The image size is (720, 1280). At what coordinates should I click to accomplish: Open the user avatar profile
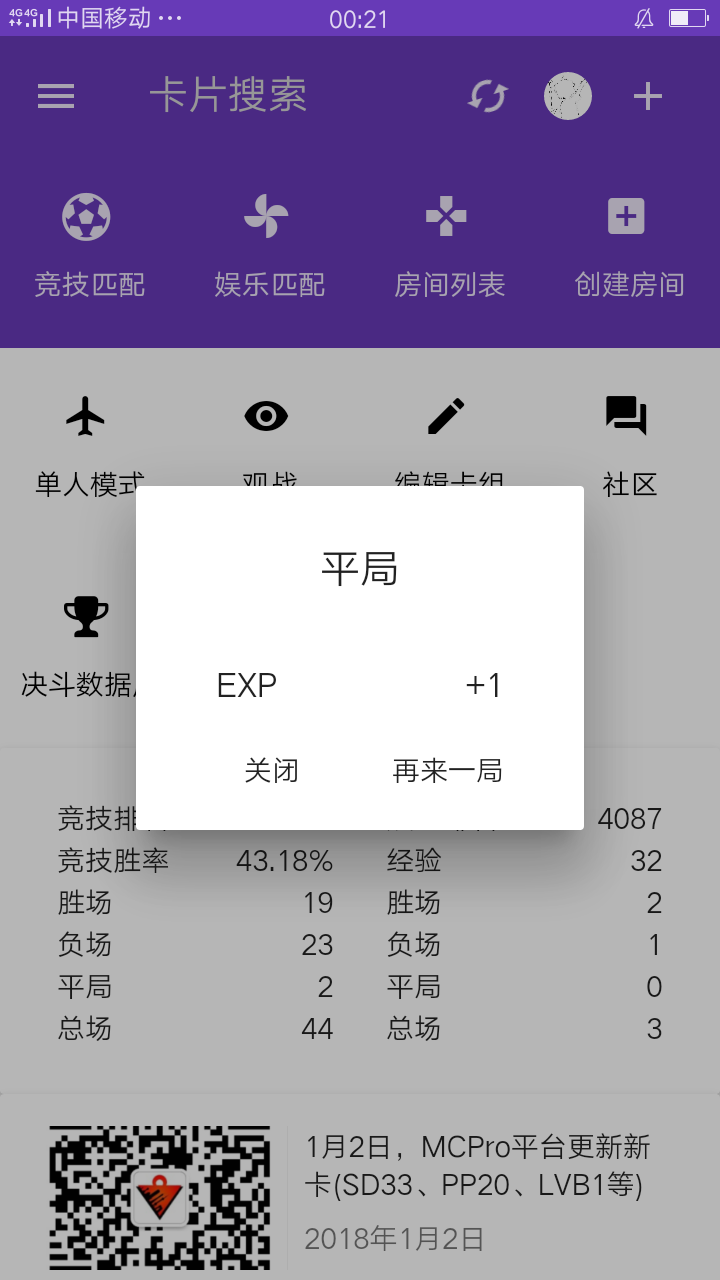click(568, 96)
